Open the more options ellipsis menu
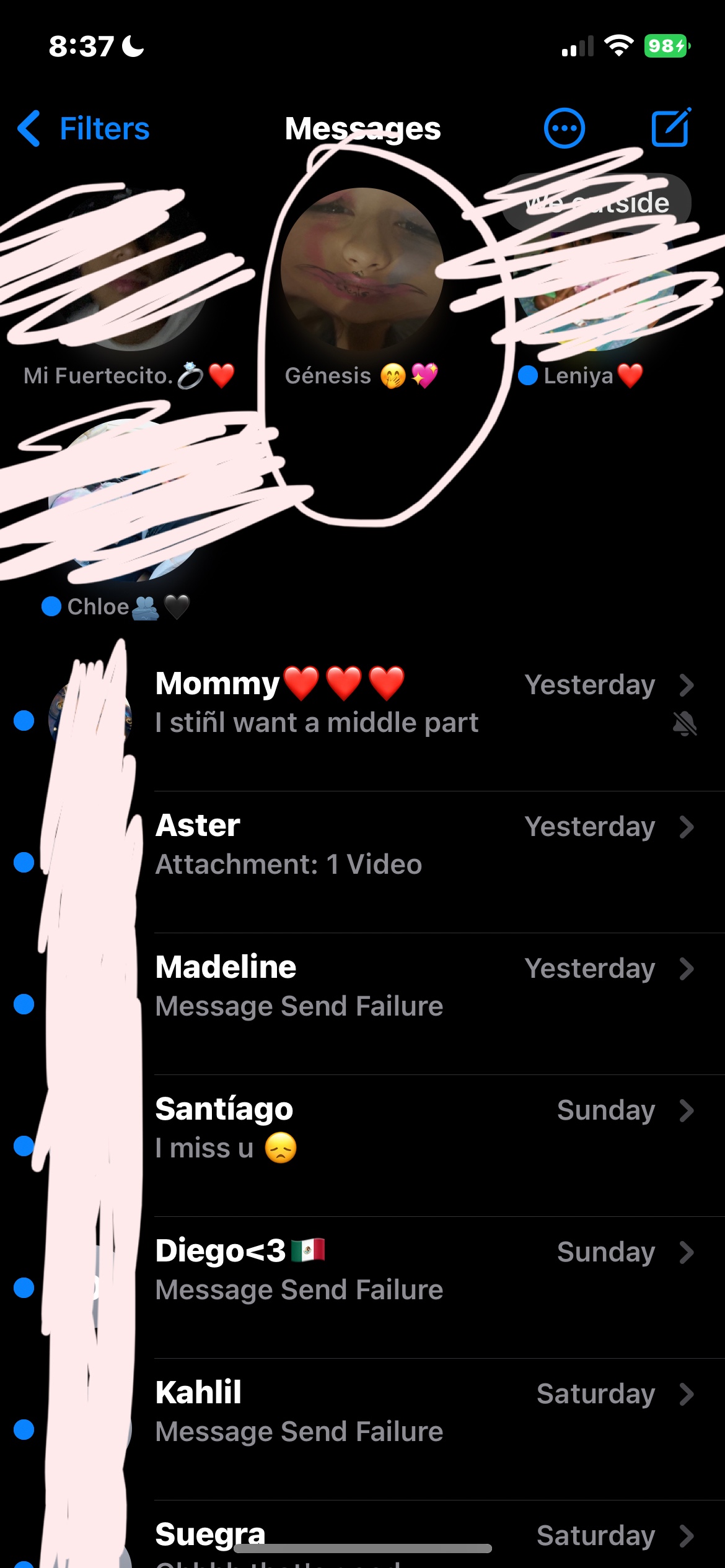The image size is (725, 1568). (x=564, y=129)
